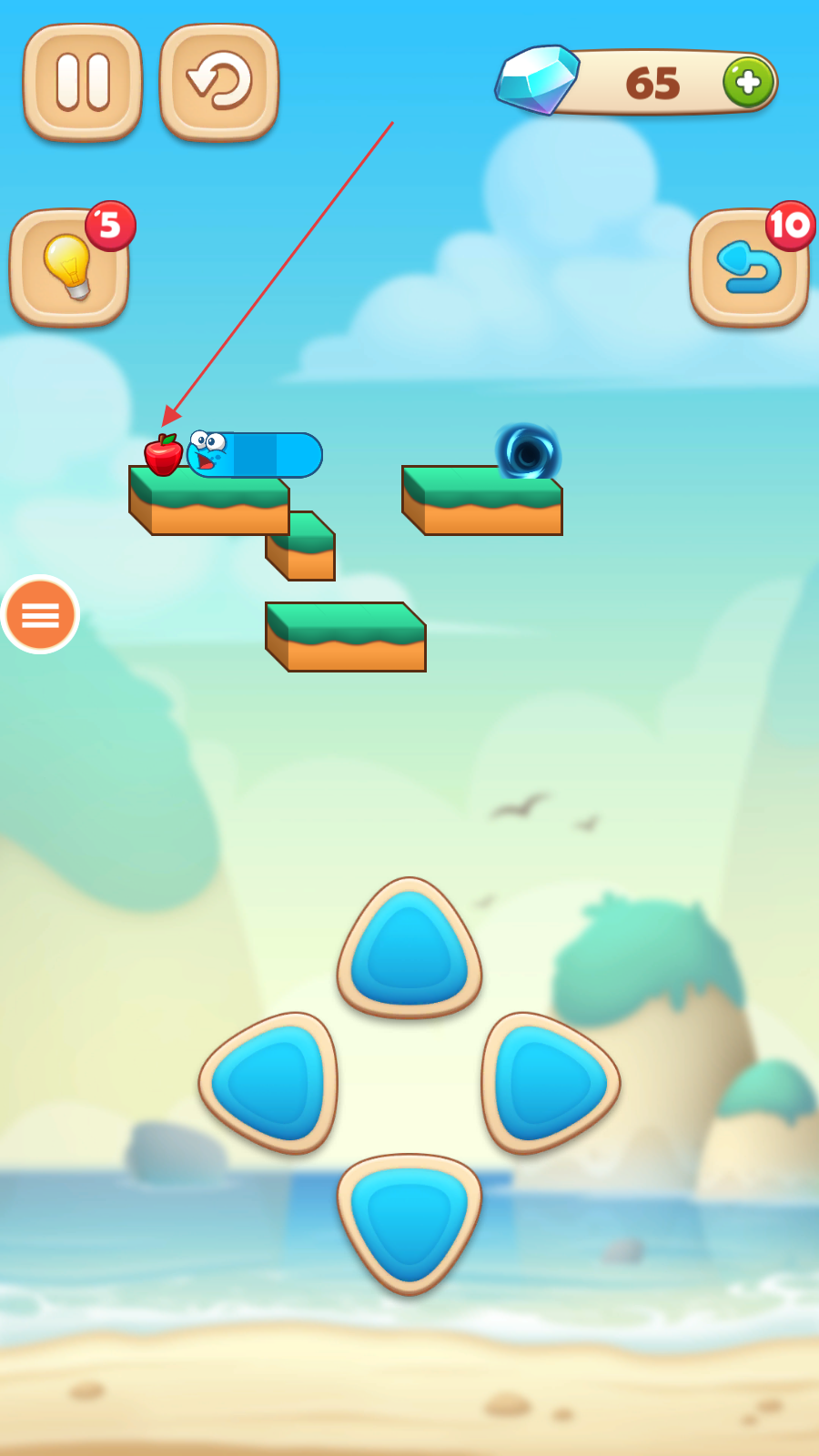Move the worm up with the up arrow

409,947
